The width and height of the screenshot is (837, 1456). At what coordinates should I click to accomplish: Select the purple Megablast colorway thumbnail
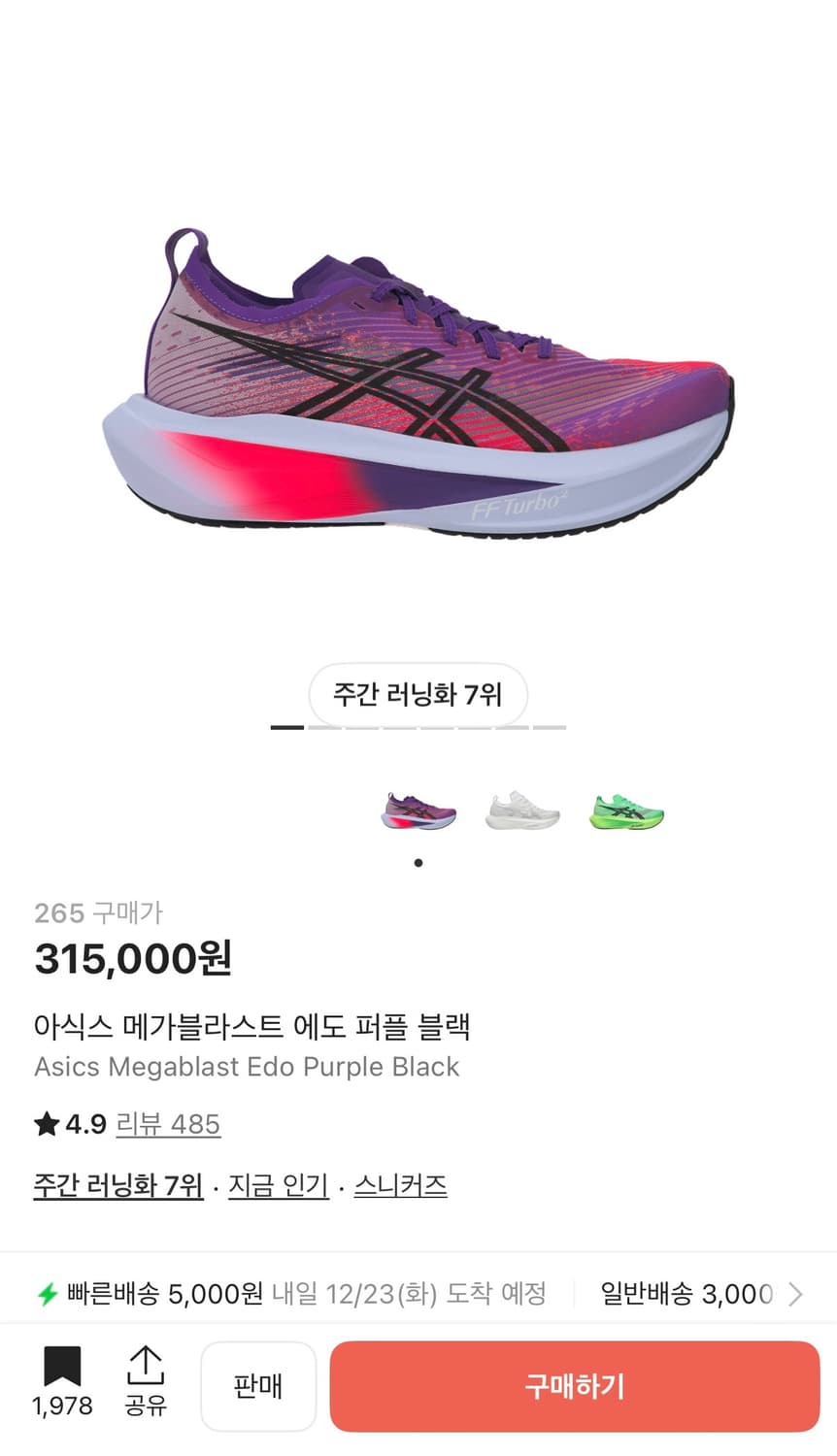pos(418,811)
